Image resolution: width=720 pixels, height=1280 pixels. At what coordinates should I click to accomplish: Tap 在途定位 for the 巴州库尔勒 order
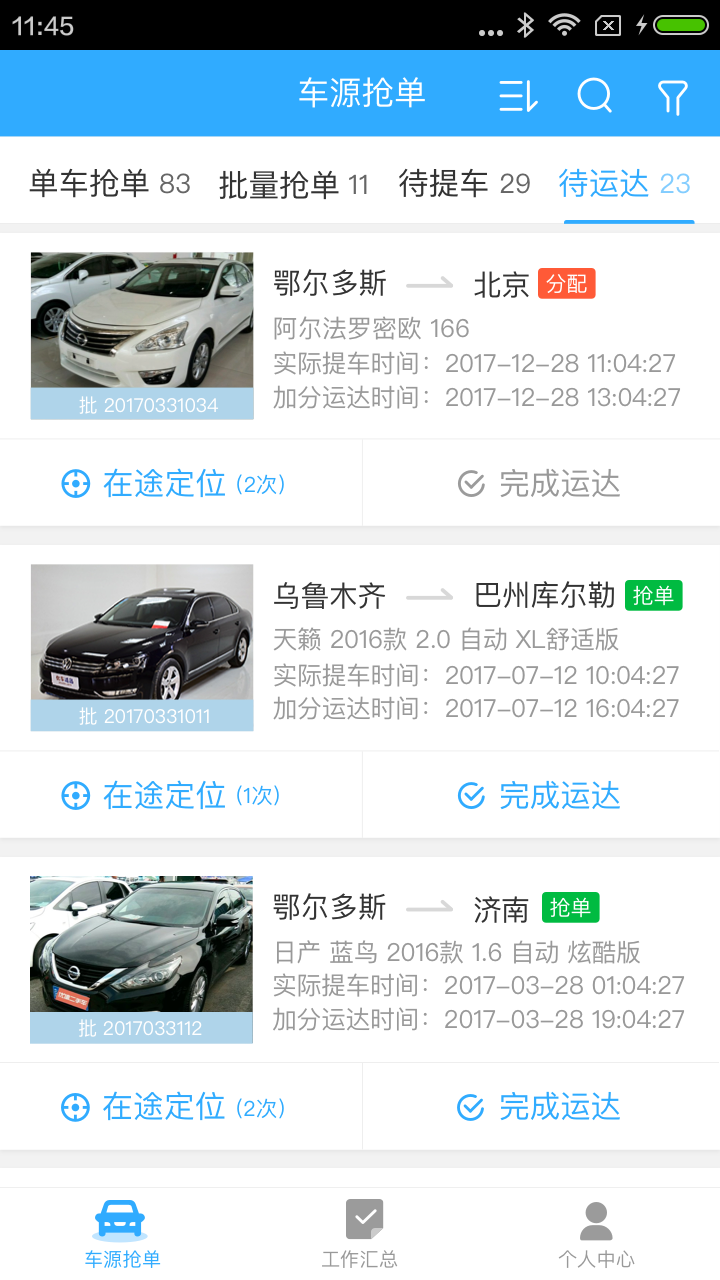tap(174, 796)
